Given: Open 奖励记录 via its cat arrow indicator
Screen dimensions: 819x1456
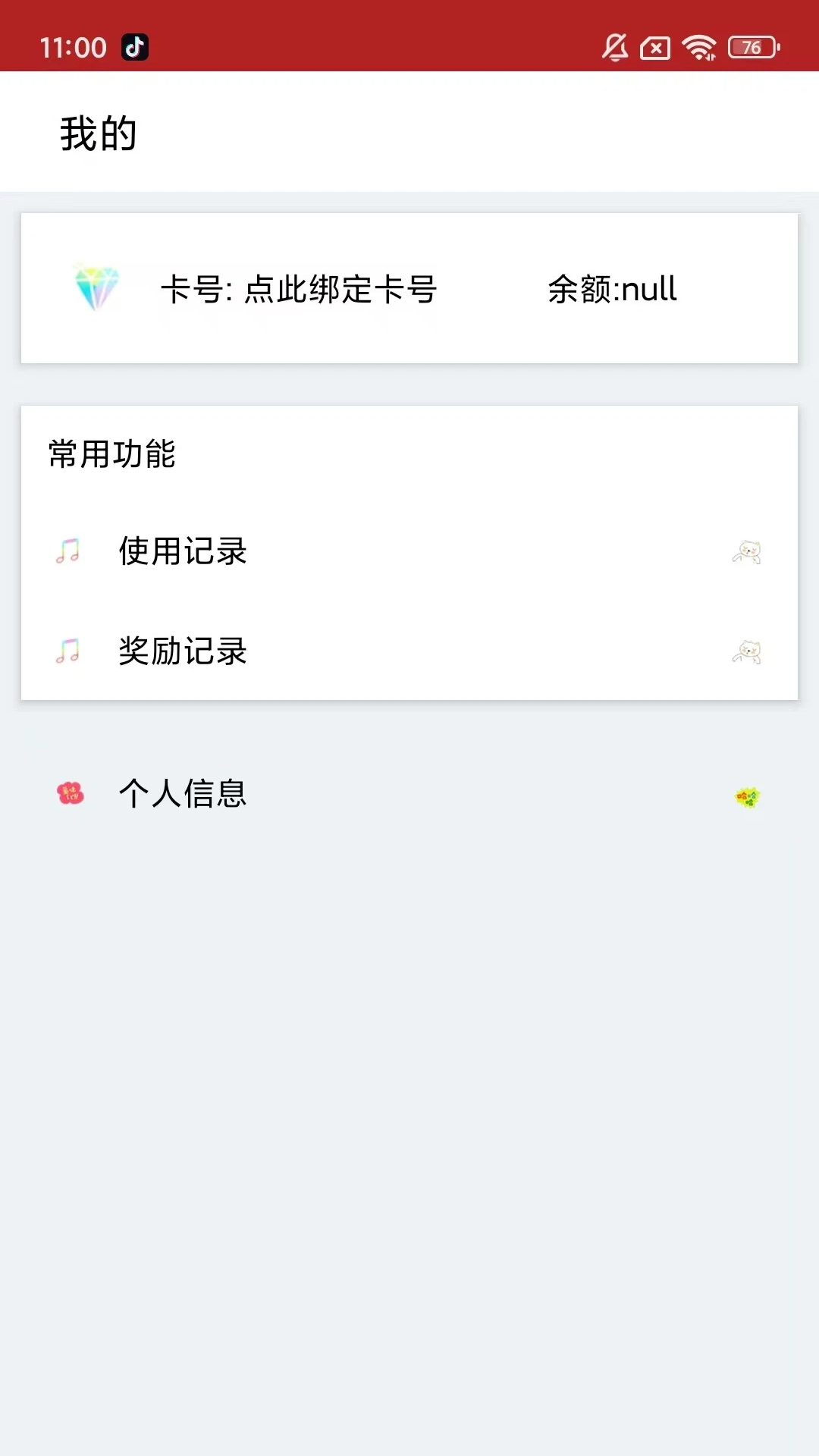Looking at the screenshot, I should (x=748, y=651).
